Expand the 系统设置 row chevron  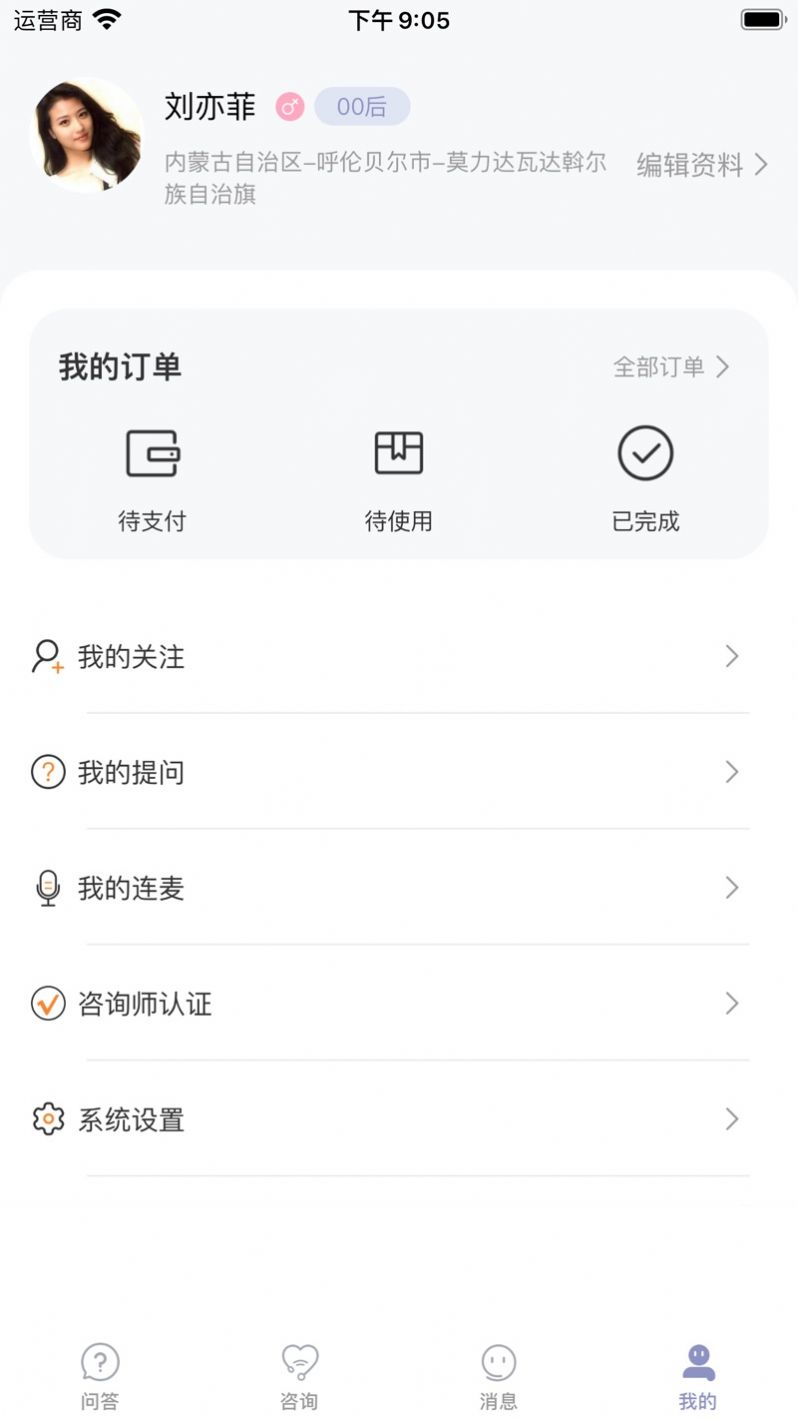[731, 1120]
